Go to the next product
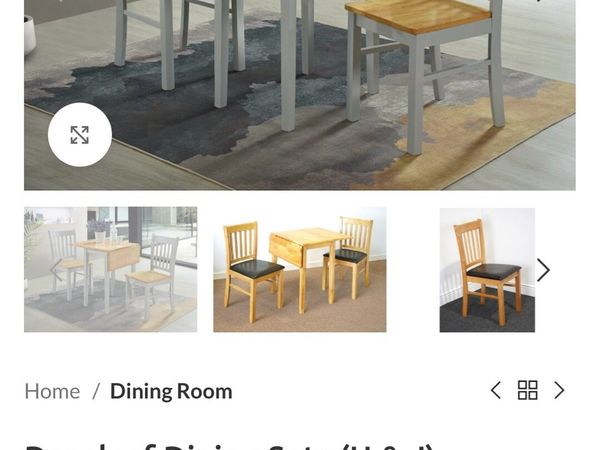This screenshot has height=450, width=600. click(560, 391)
